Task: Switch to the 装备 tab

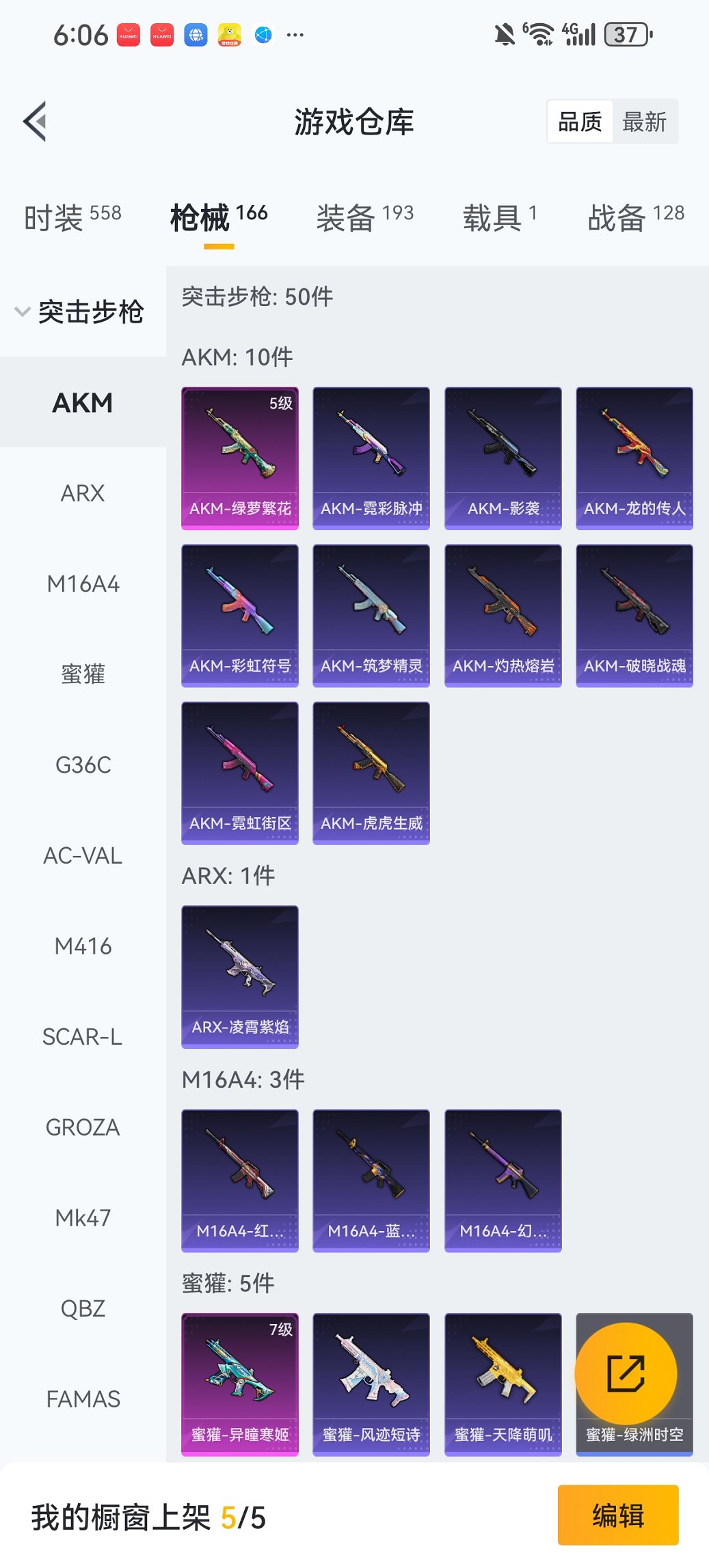Action: pyautogui.click(x=364, y=217)
